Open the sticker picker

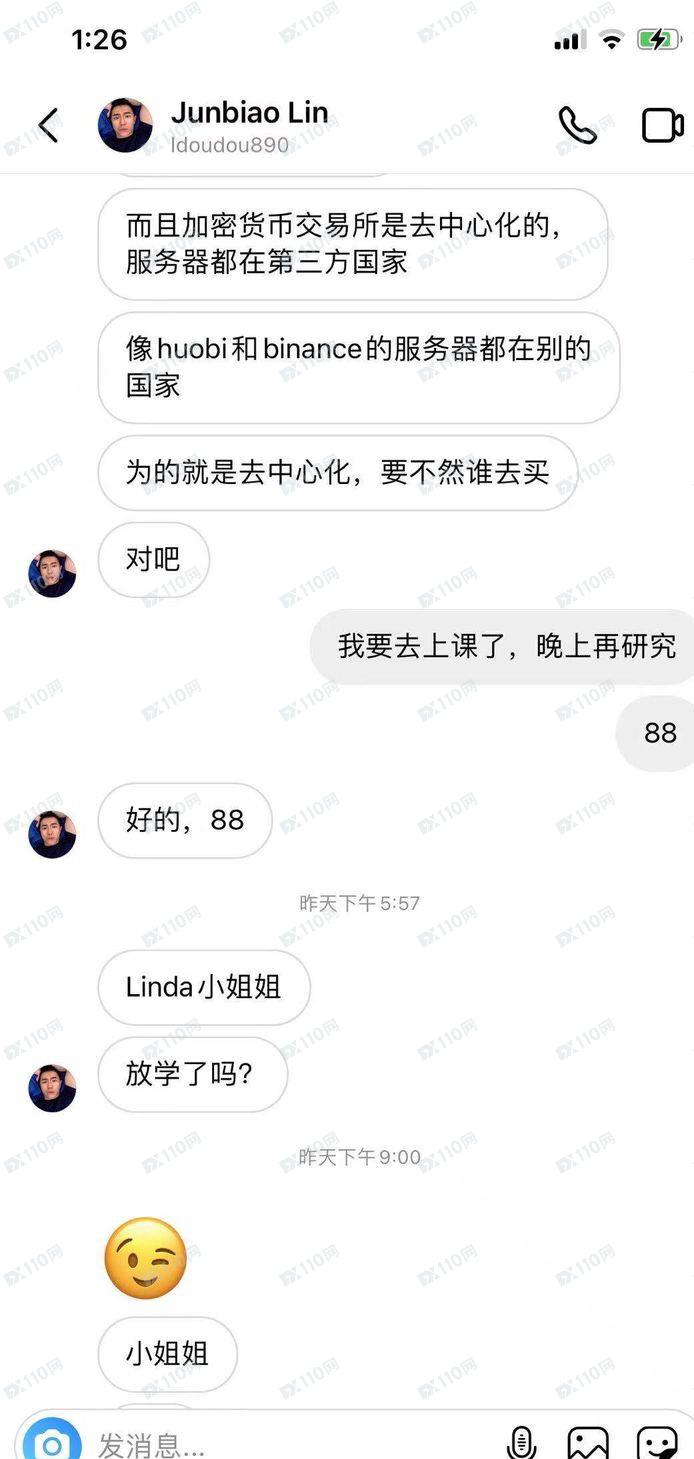click(657, 1443)
